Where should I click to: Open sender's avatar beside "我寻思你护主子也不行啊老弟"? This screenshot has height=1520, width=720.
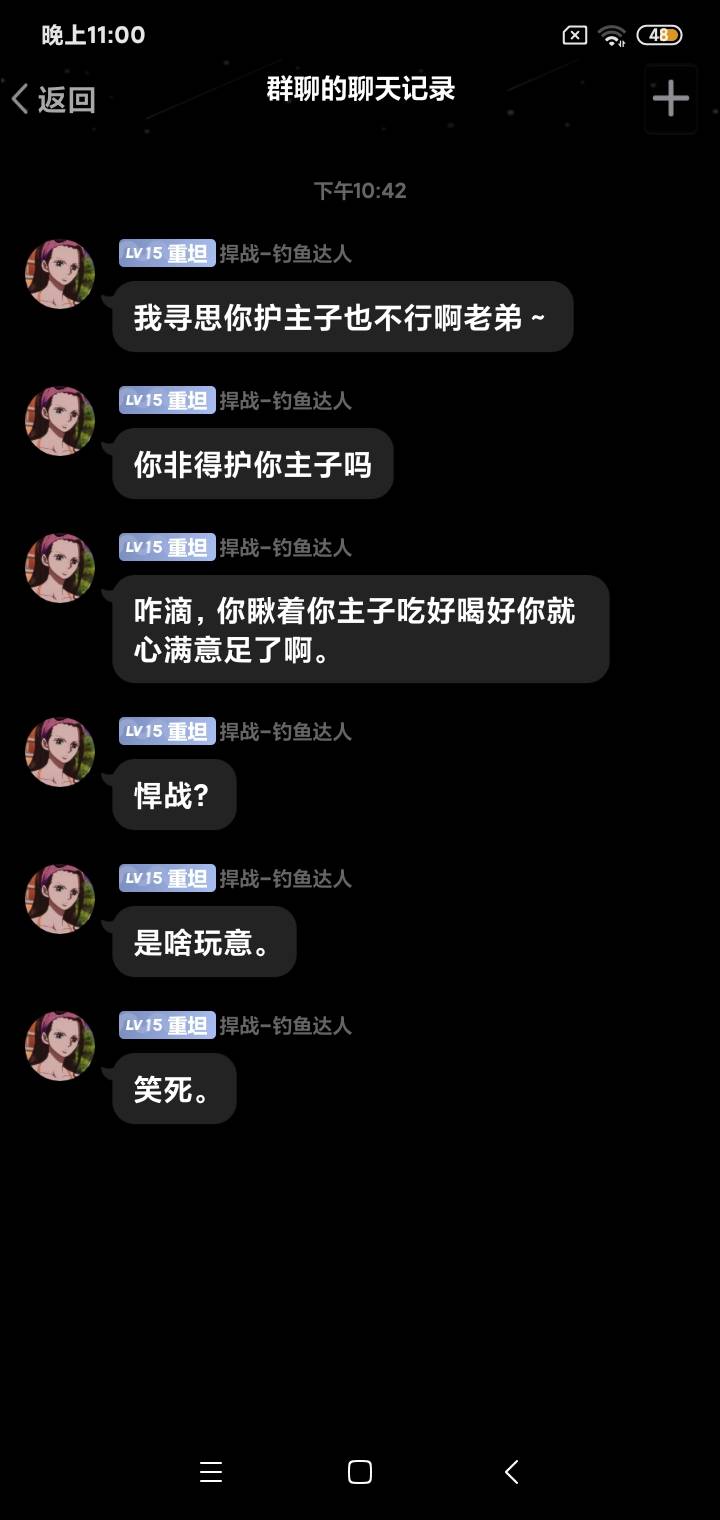[x=60, y=274]
